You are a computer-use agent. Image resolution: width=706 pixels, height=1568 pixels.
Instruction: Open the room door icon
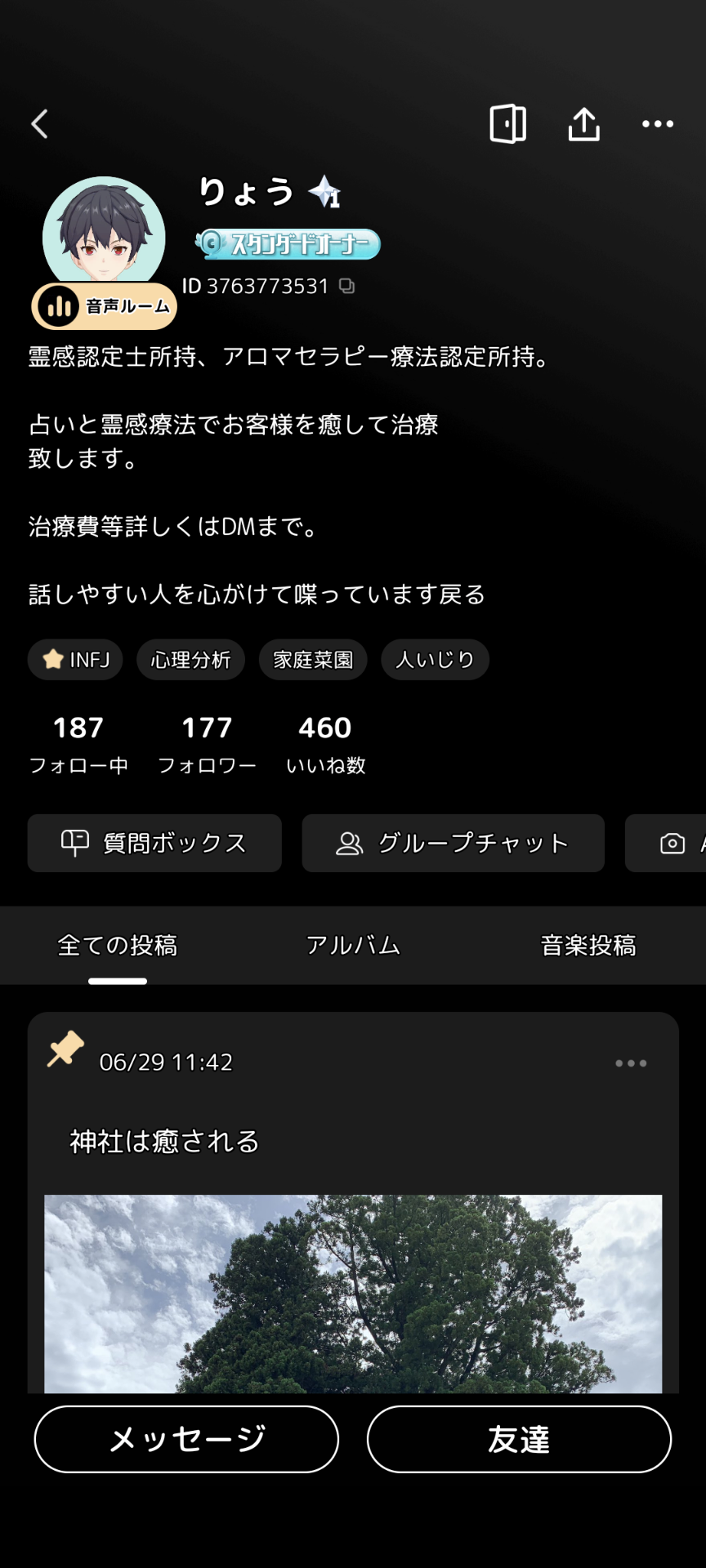pyautogui.click(x=507, y=124)
